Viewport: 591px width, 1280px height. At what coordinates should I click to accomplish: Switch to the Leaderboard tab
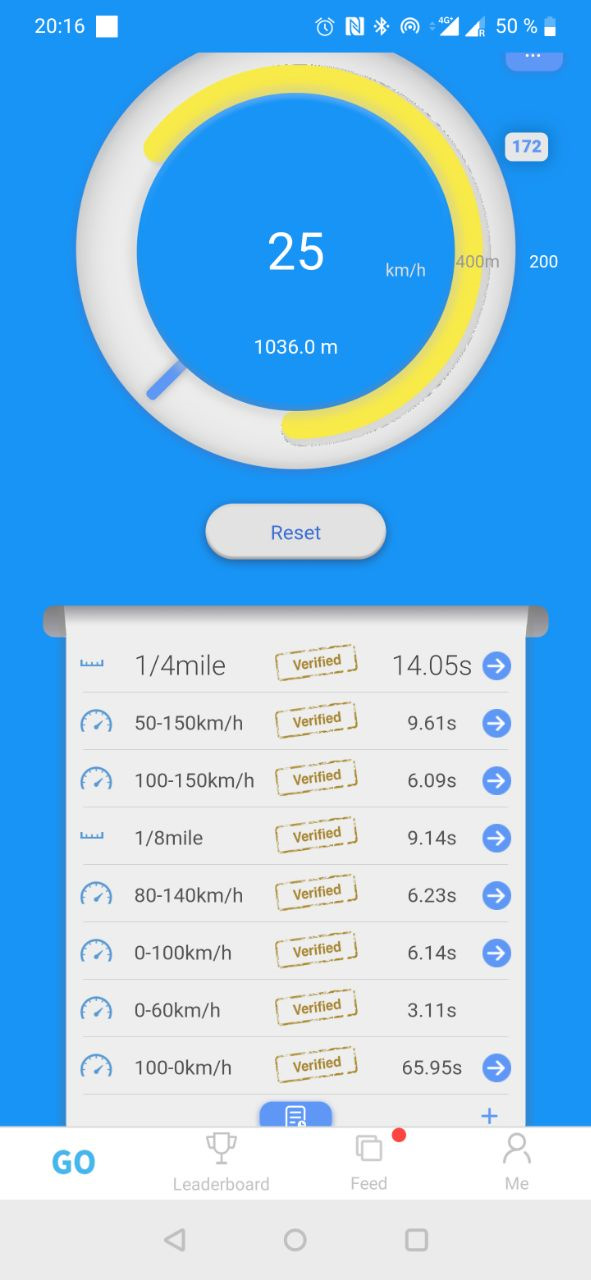point(221,1162)
